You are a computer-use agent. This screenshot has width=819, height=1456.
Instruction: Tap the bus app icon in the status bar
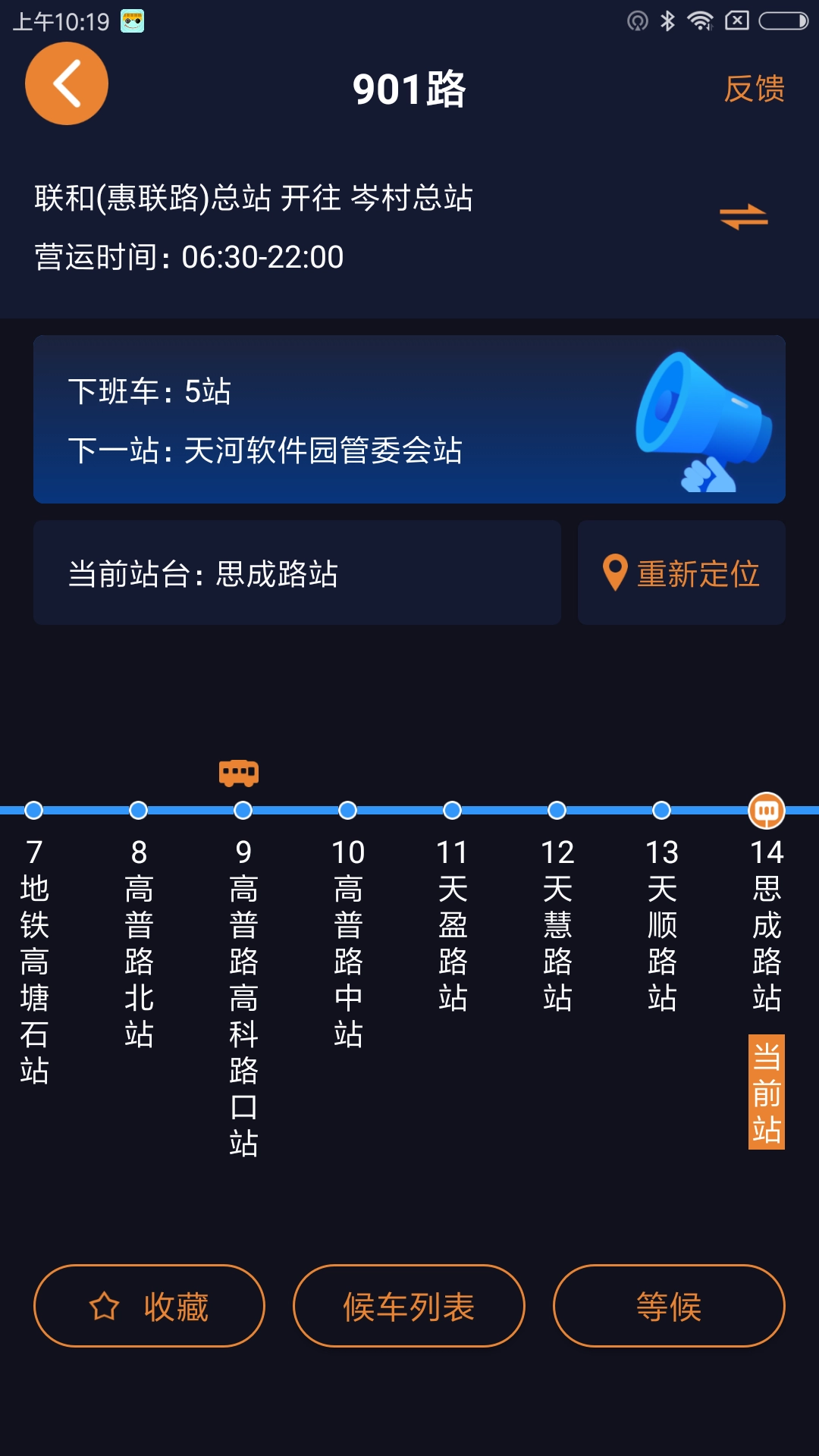(x=131, y=19)
